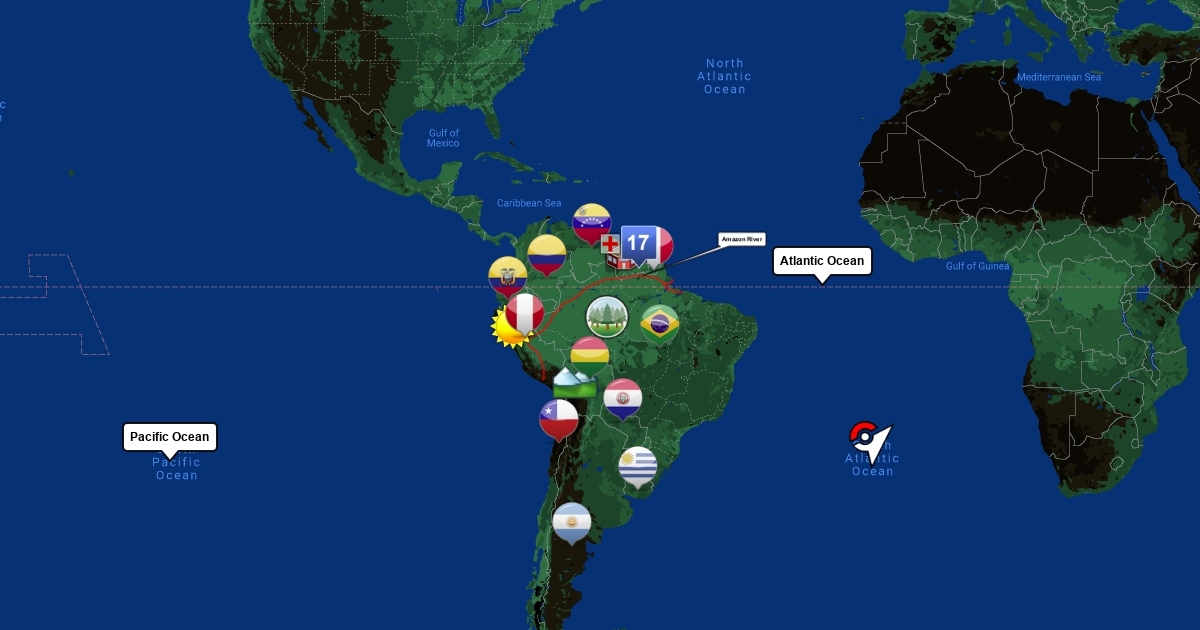Screen dimensions: 1200x630
Task: Select the Paraguay flag marker
Action: (622, 397)
